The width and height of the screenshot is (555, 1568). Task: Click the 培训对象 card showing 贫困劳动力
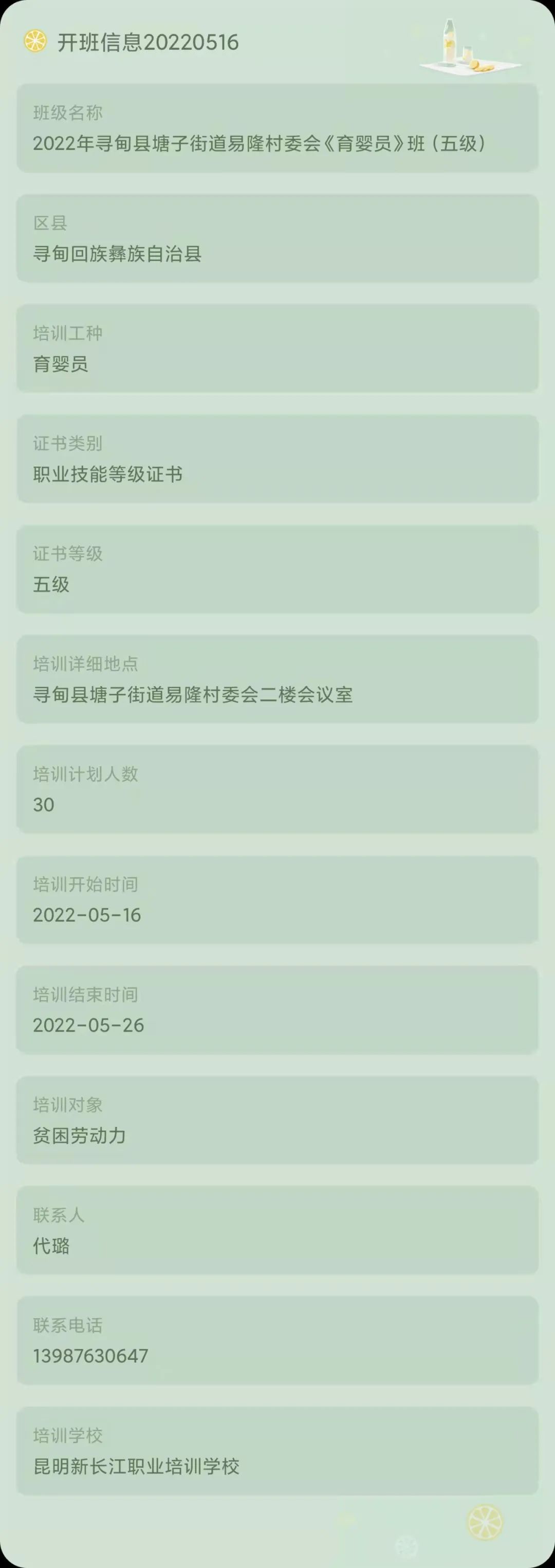pos(277,1120)
